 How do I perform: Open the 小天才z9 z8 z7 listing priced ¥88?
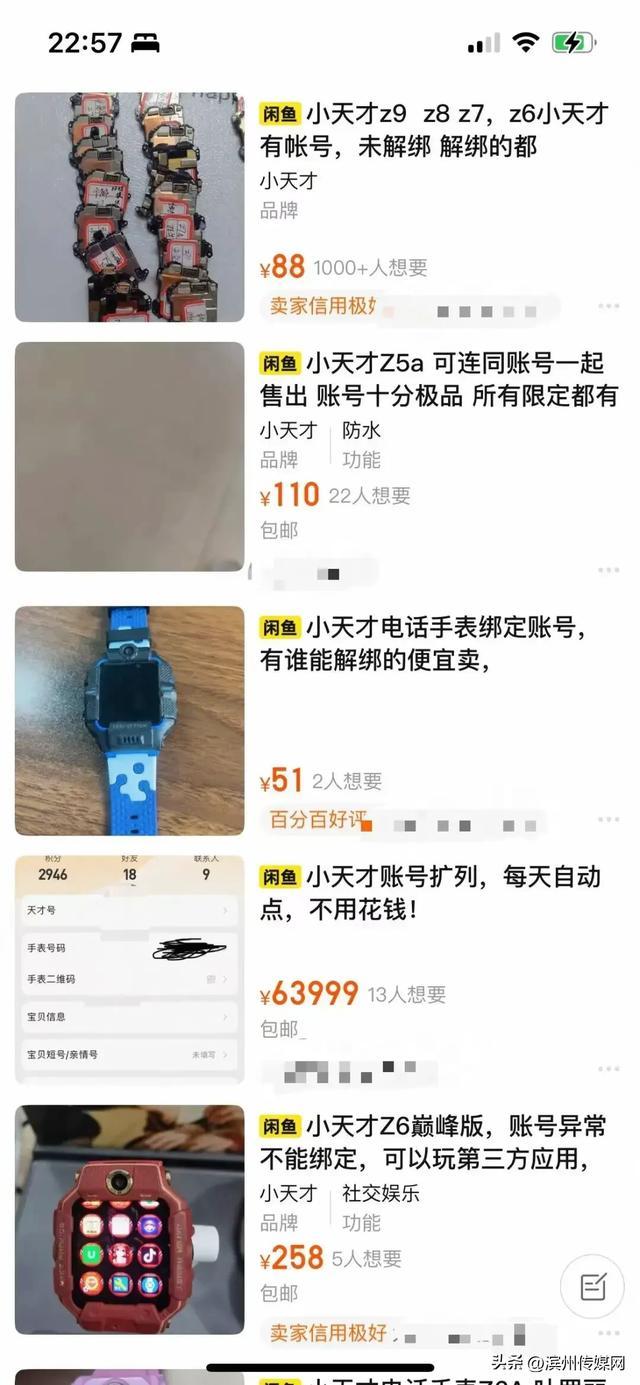433,130
